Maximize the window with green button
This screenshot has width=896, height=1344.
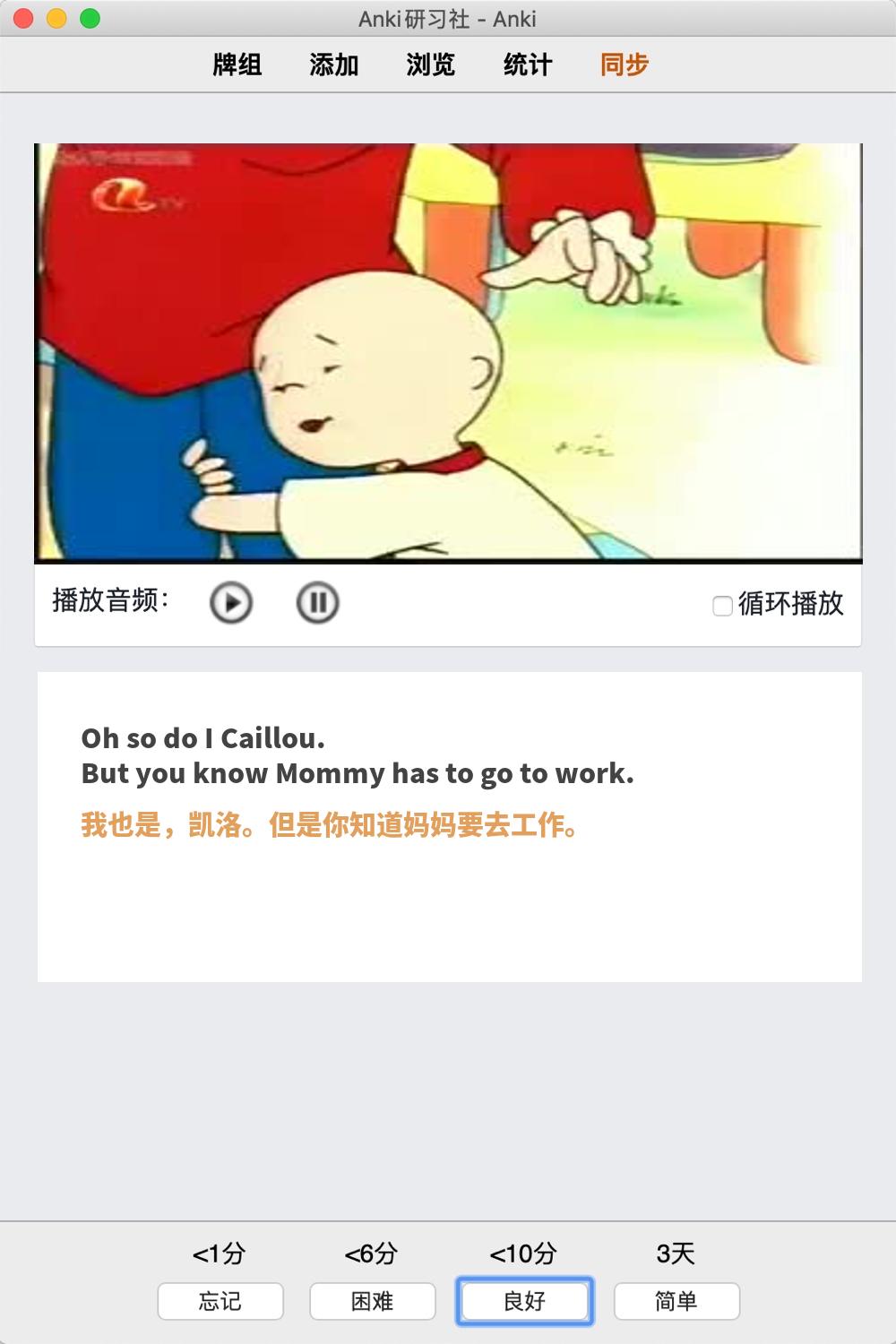tap(90, 18)
